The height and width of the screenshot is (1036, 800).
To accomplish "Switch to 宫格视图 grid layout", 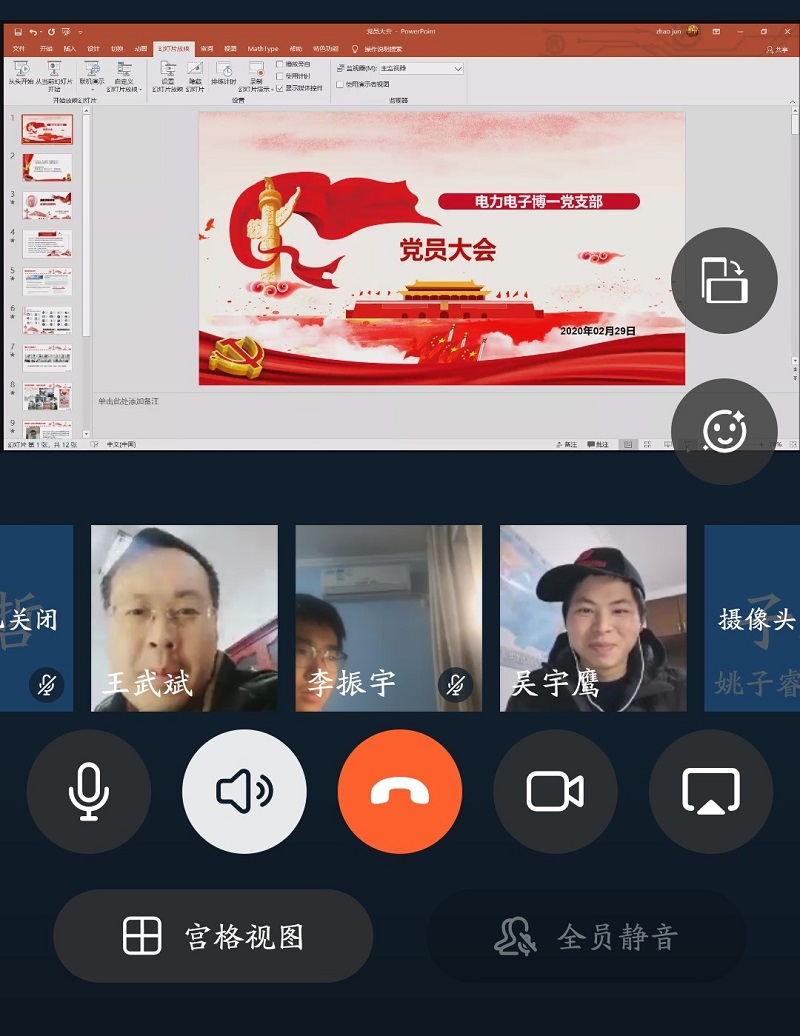I will 213,936.
